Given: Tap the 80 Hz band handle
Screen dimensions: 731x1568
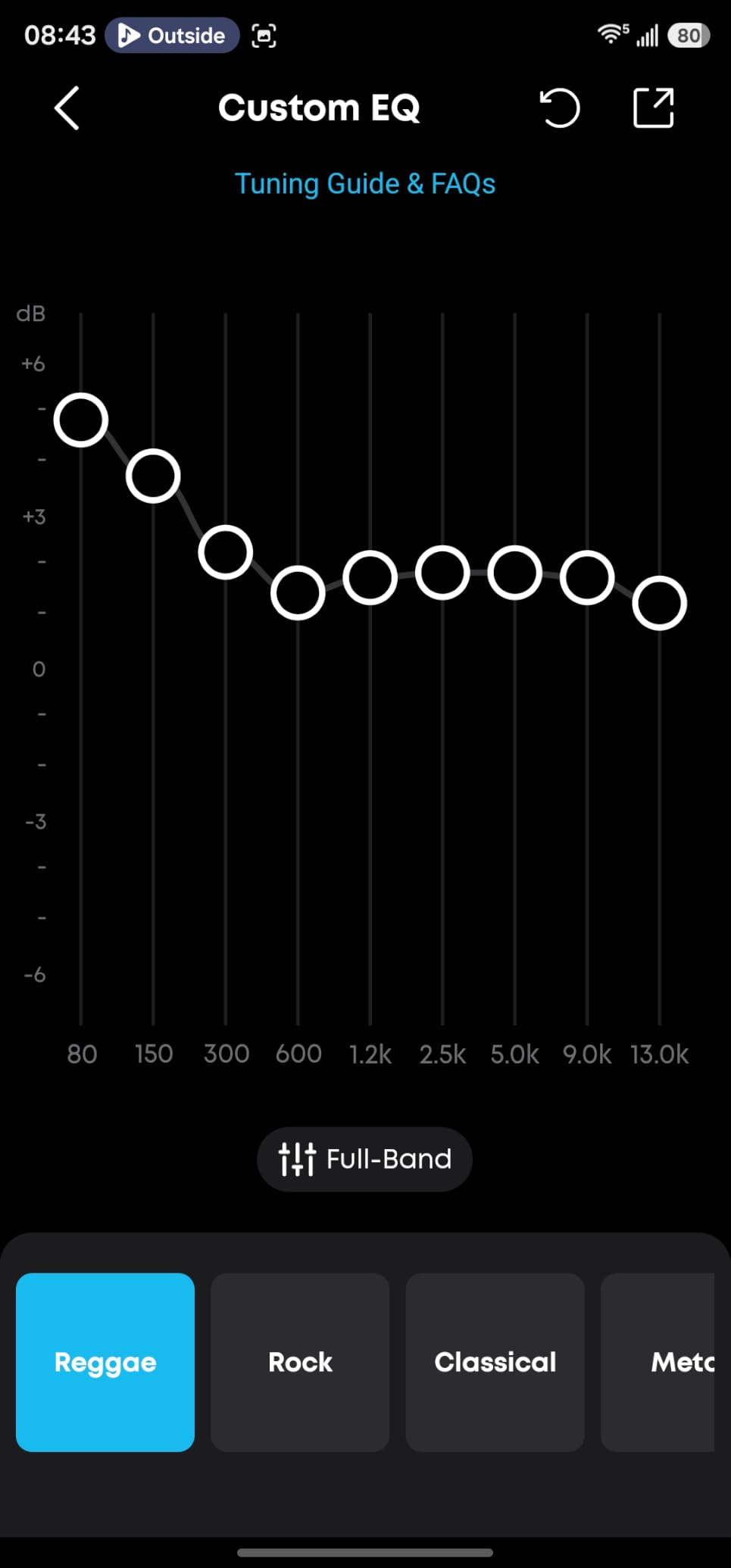Looking at the screenshot, I should pos(81,420).
